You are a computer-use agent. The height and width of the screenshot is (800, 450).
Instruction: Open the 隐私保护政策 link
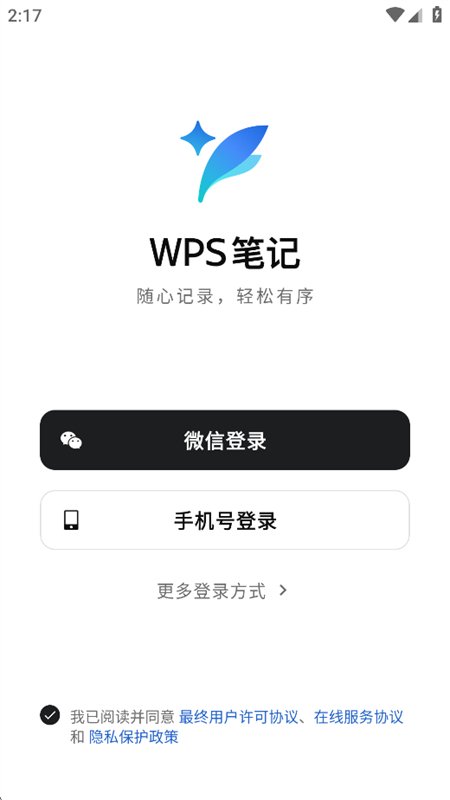tap(134, 737)
